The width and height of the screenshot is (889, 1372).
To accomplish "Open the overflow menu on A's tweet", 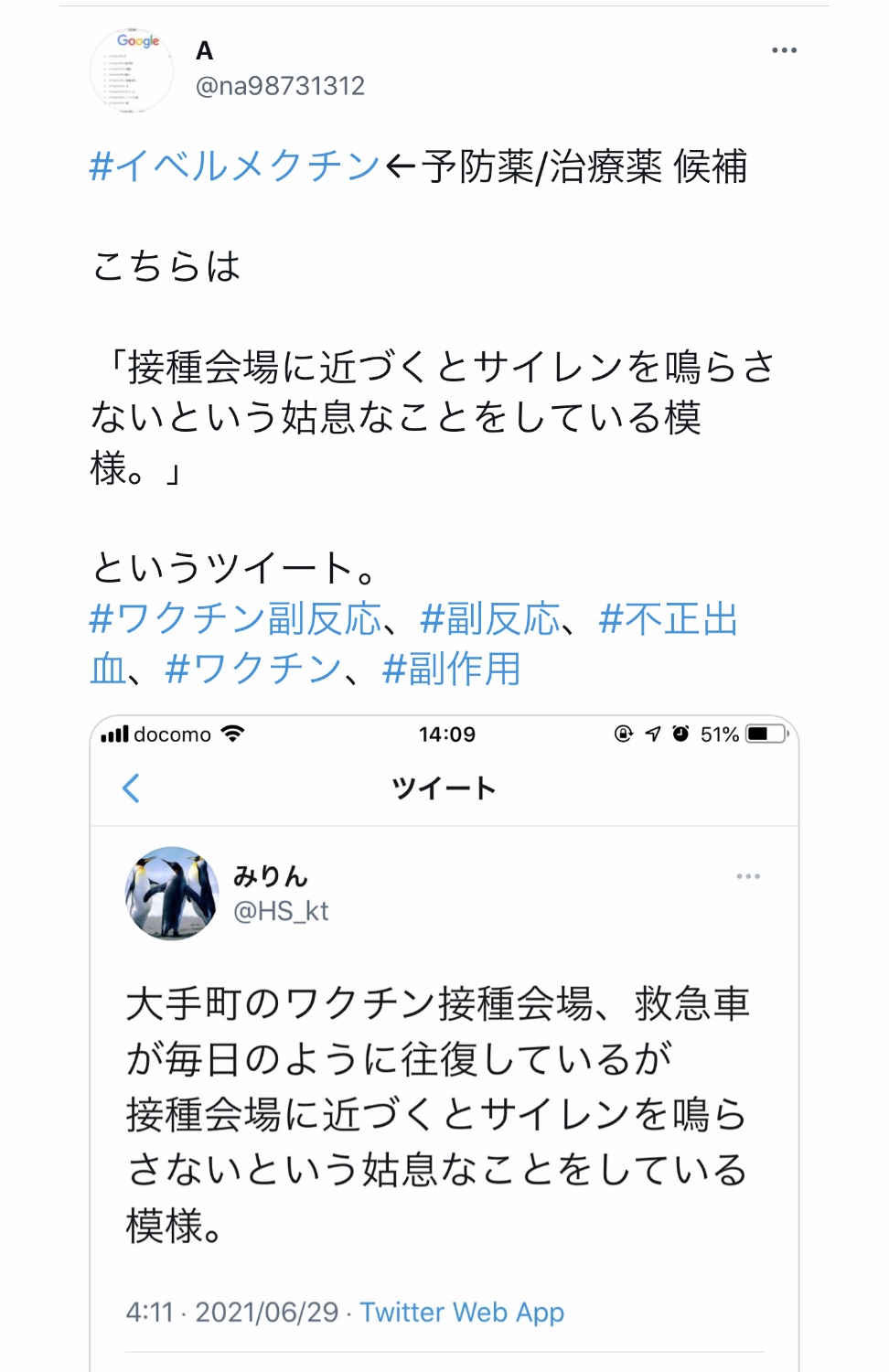I will (x=784, y=50).
